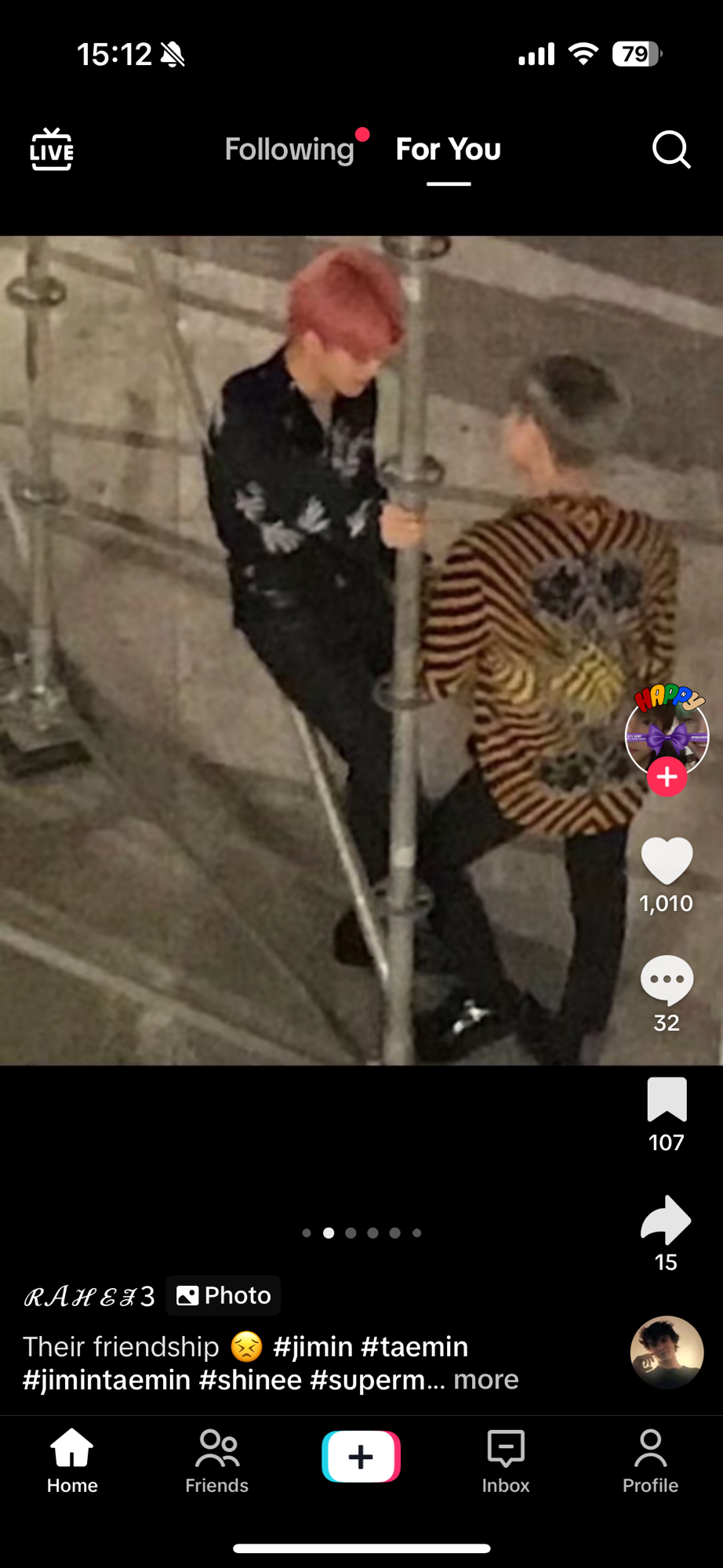
Task: Open the LIVE streams icon
Action: 52,149
